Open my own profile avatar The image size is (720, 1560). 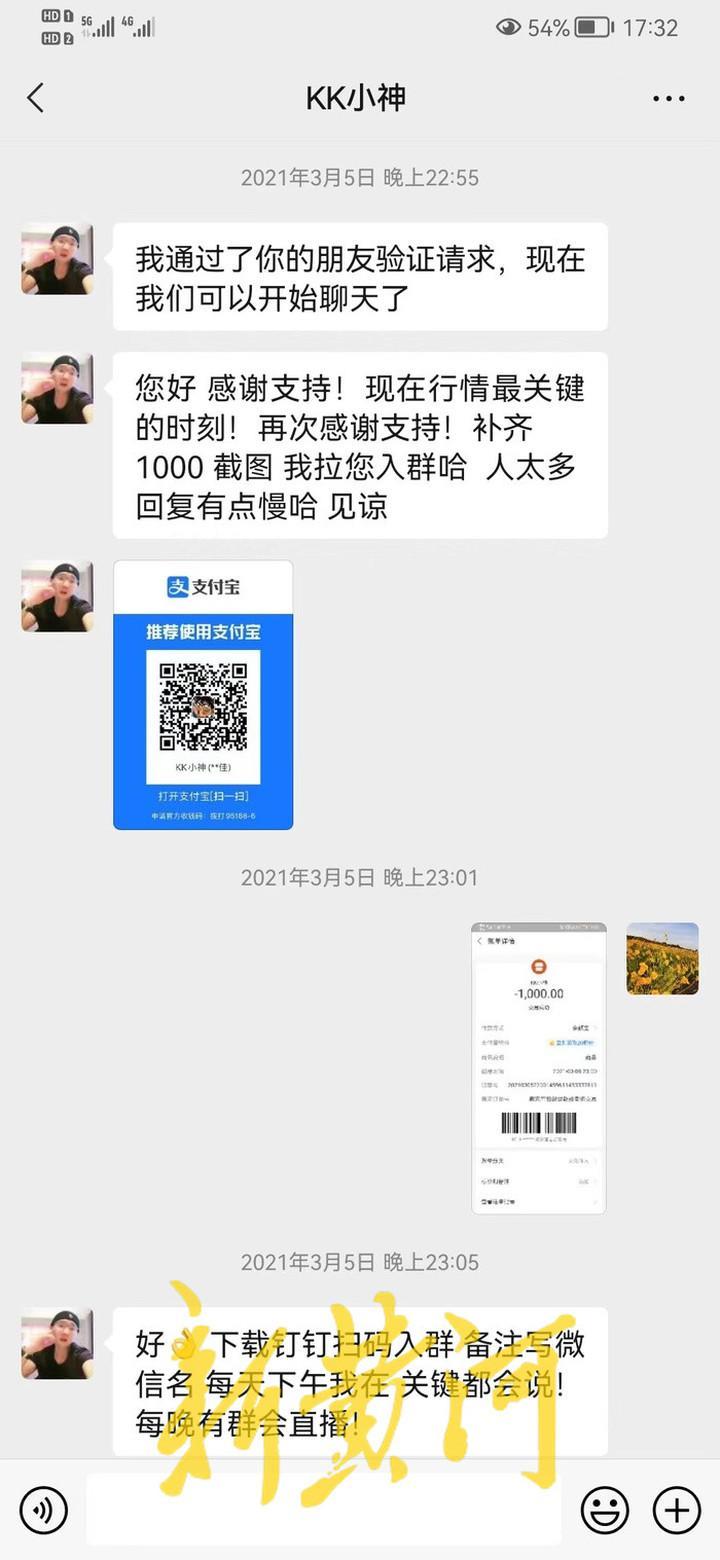(662, 958)
